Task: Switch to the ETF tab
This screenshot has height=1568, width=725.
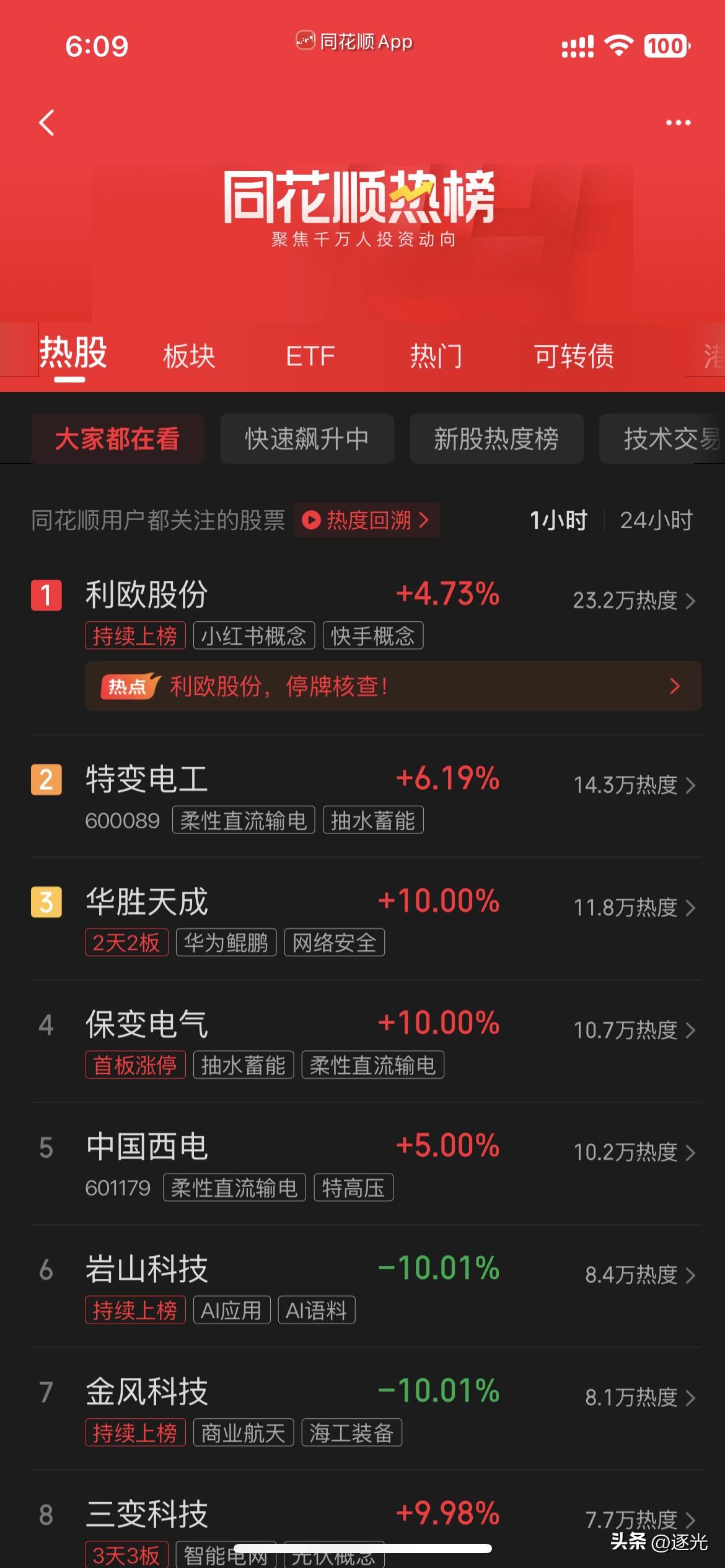Action: pyautogui.click(x=310, y=357)
